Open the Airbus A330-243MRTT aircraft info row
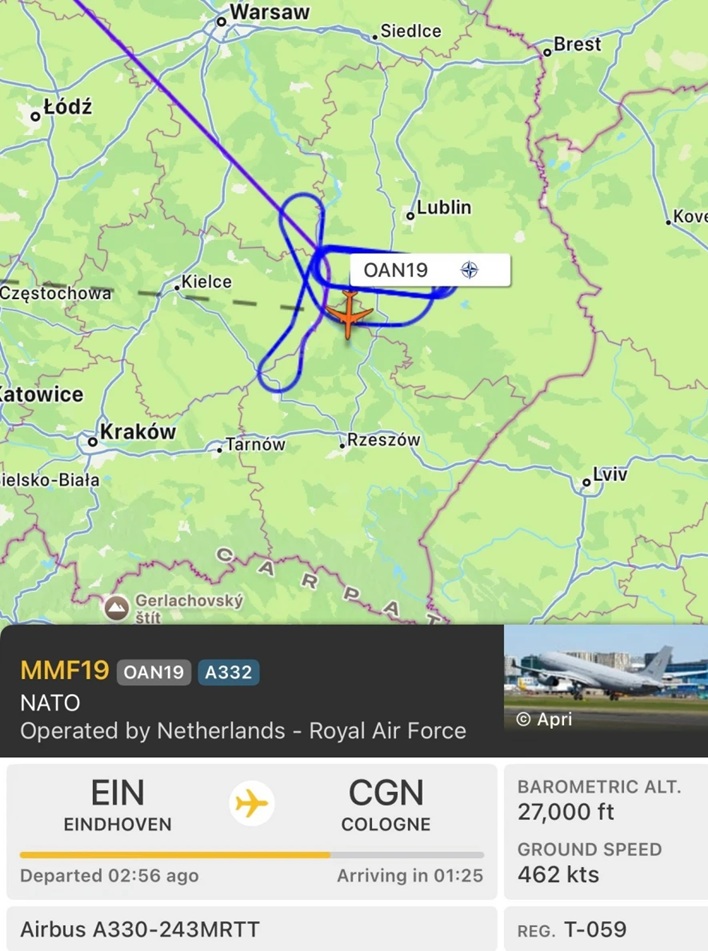 point(250,929)
